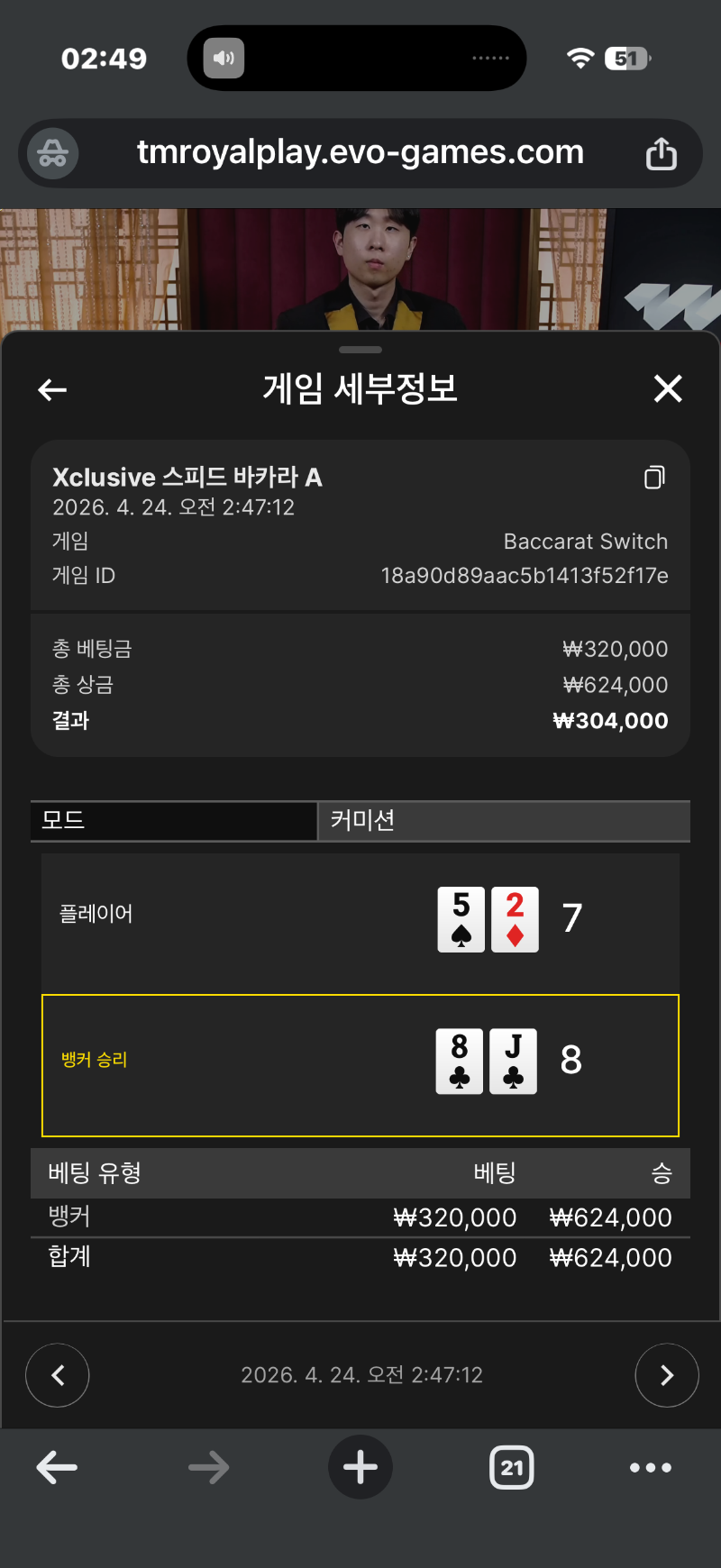This screenshot has width=721, height=1568.
Task: Go back in the browser toolbar
Action: point(57,1467)
